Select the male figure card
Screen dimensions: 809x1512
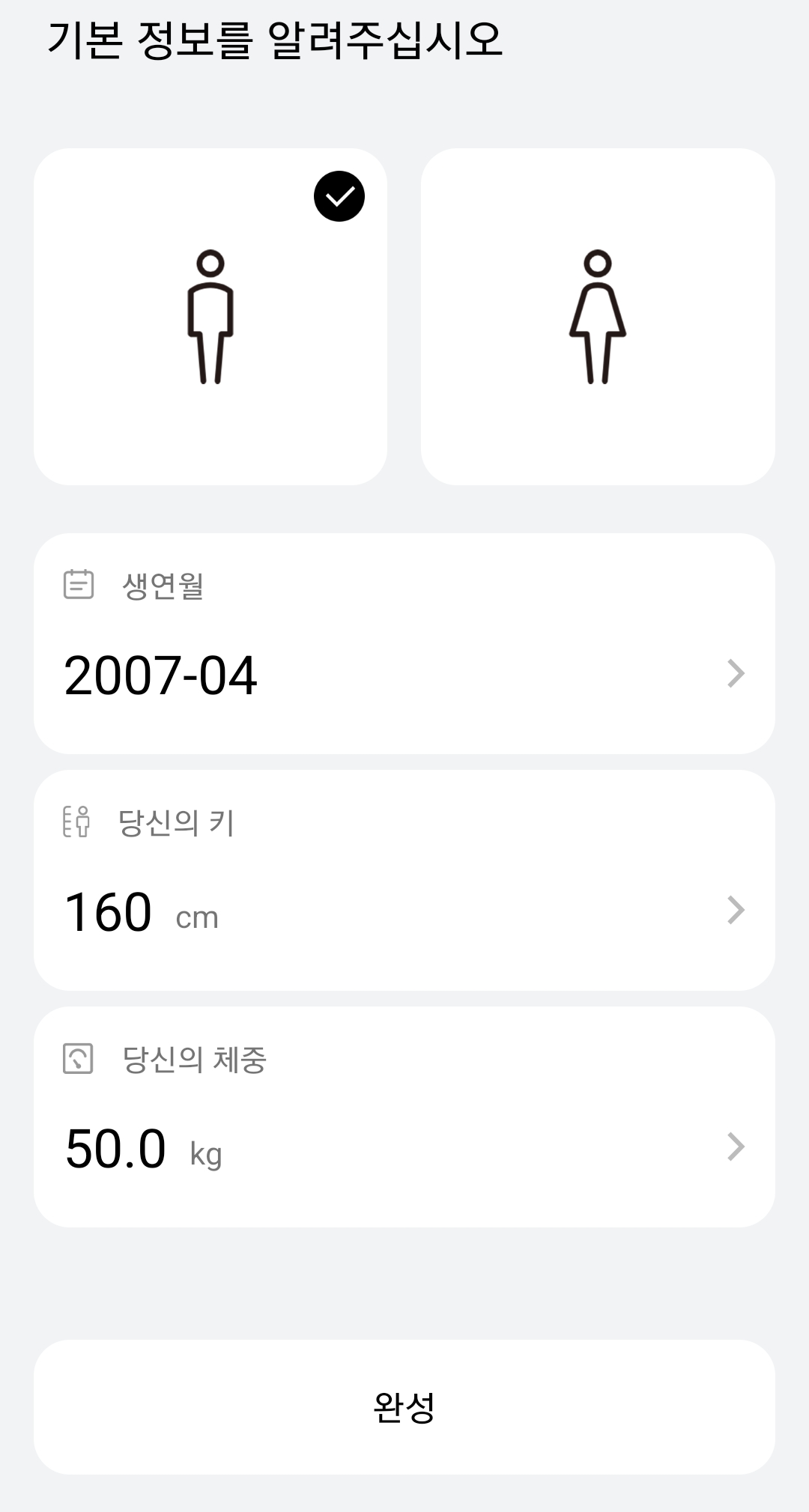pos(210,316)
